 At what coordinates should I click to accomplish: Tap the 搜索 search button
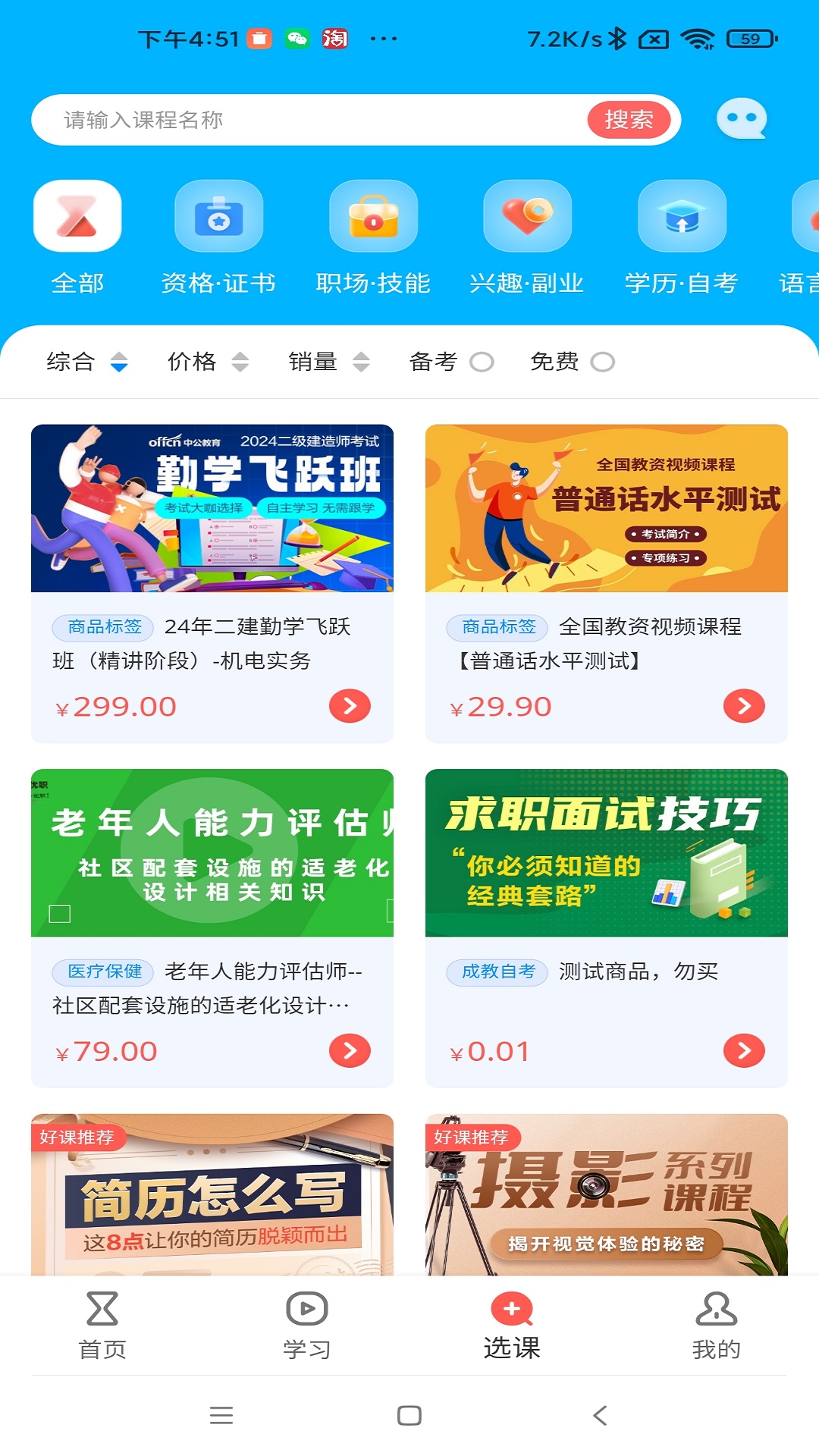pyautogui.click(x=631, y=119)
